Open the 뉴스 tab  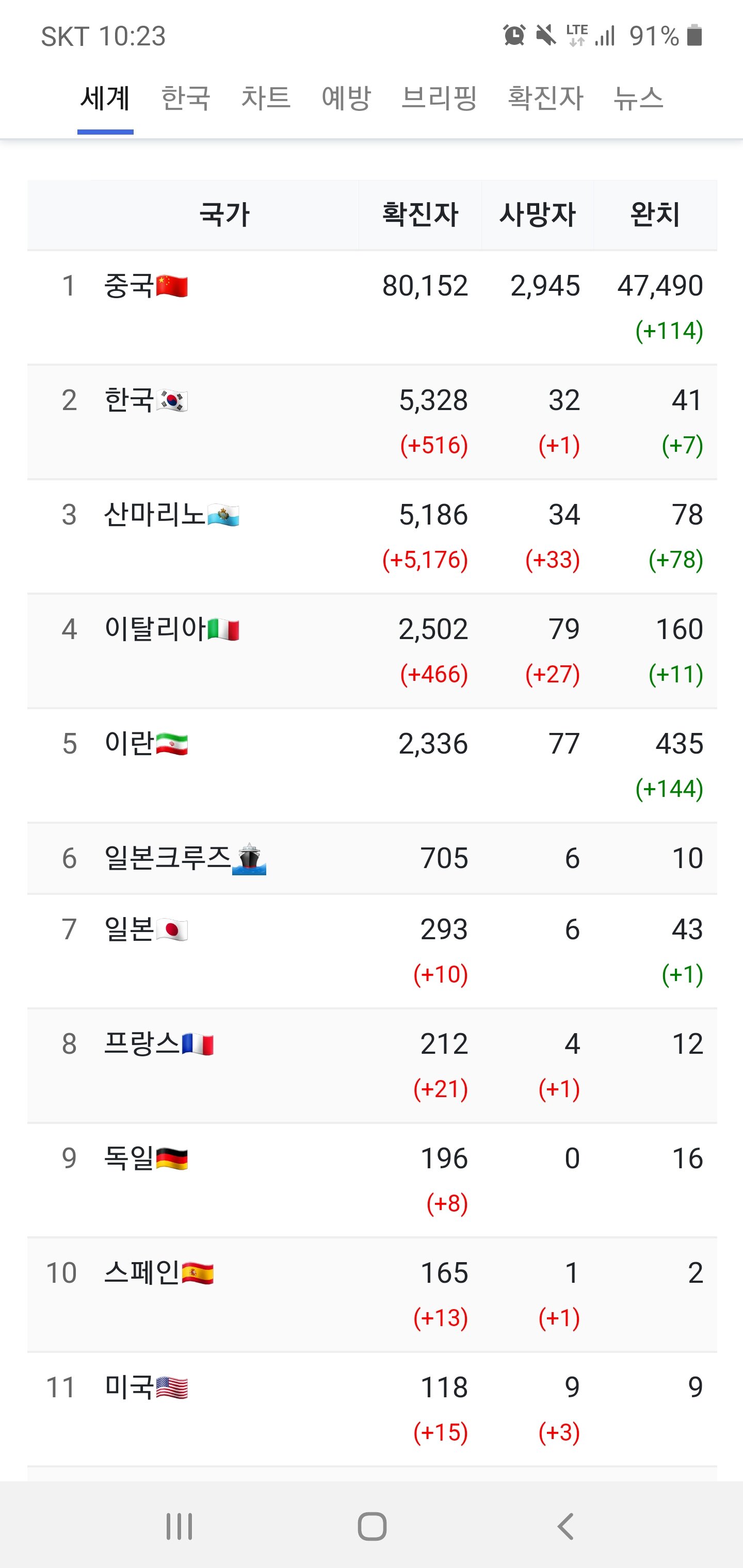(638, 98)
